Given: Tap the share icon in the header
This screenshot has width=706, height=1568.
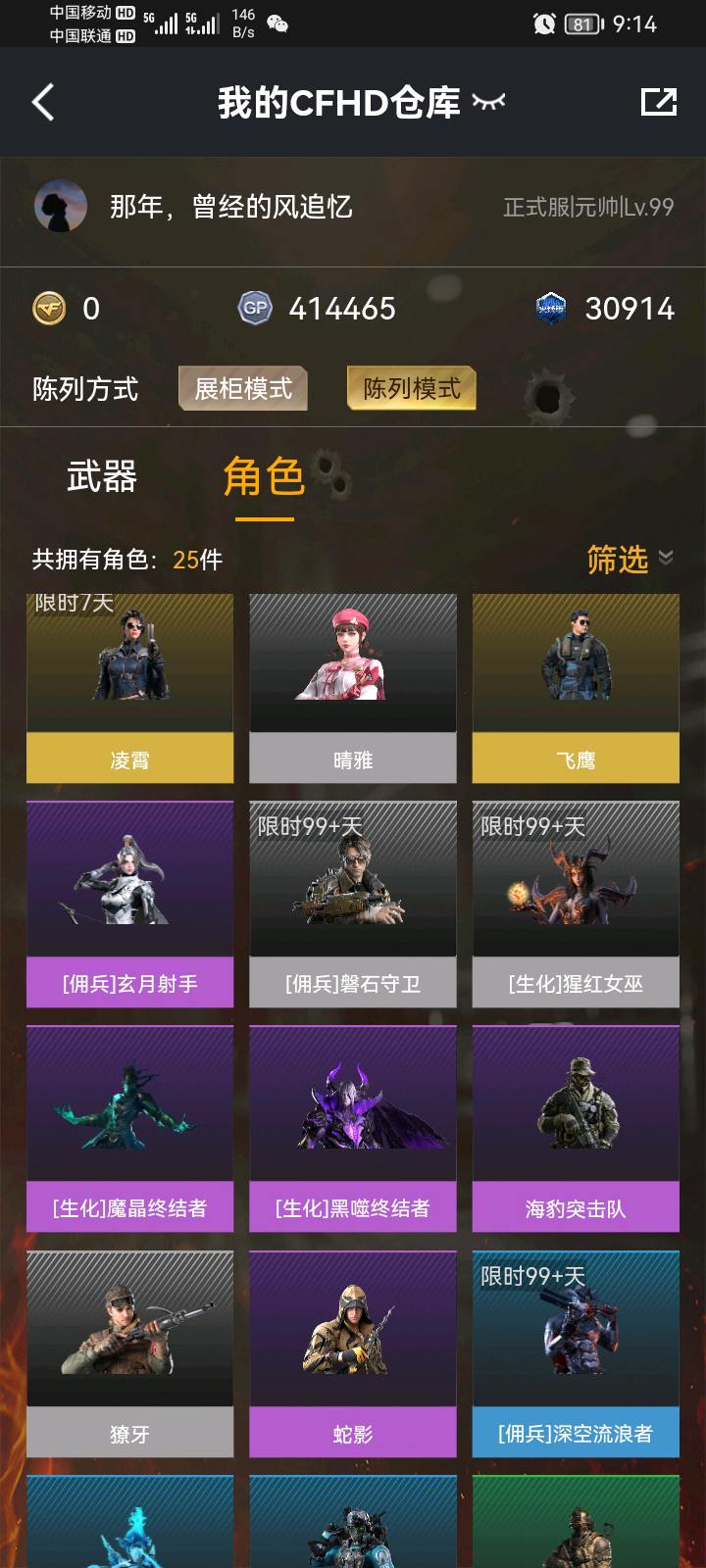Looking at the screenshot, I should [x=659, y=101].
